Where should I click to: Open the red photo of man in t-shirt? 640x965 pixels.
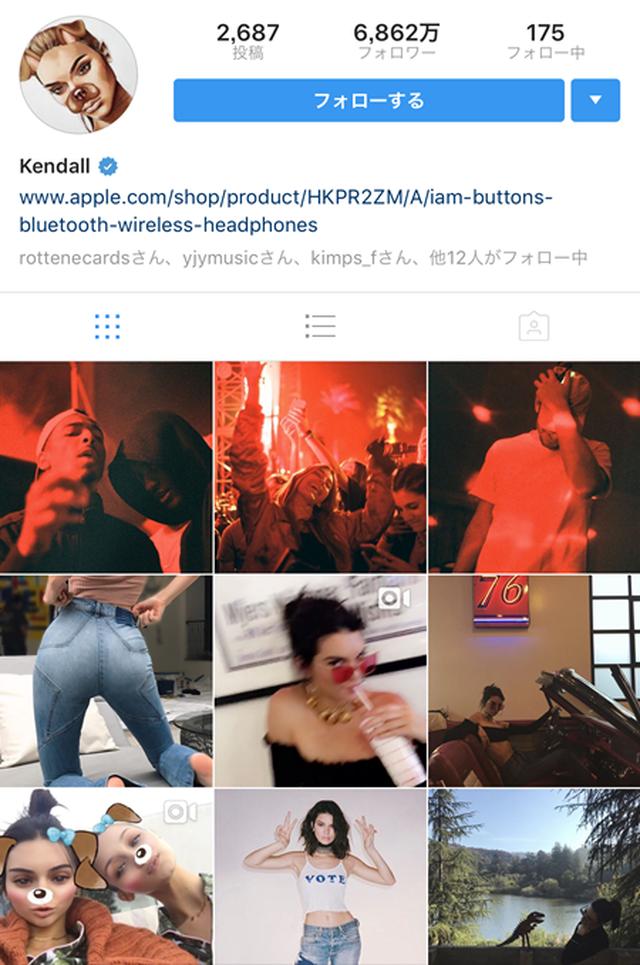tap(534, 467)
